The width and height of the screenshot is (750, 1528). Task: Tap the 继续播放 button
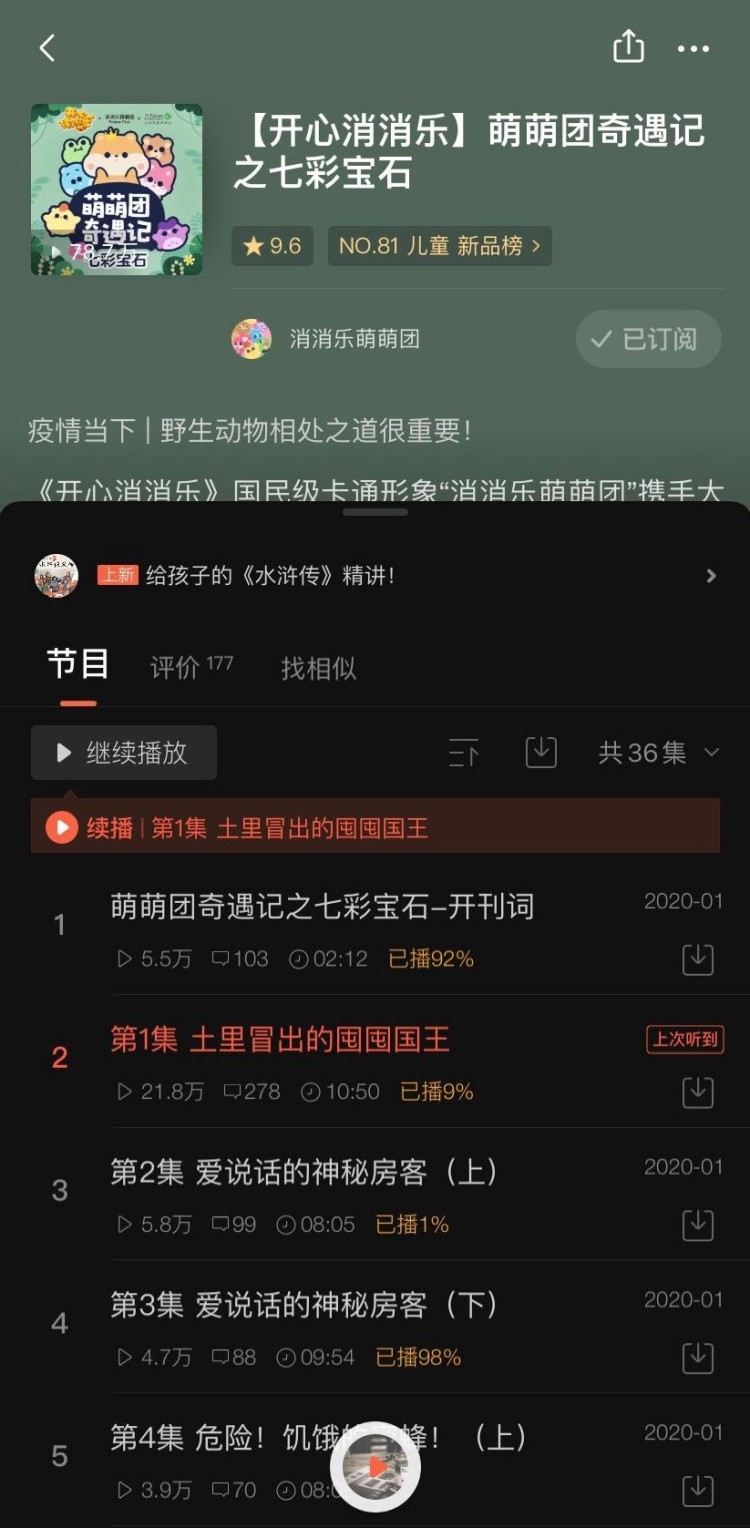click(x=124, y=753)
